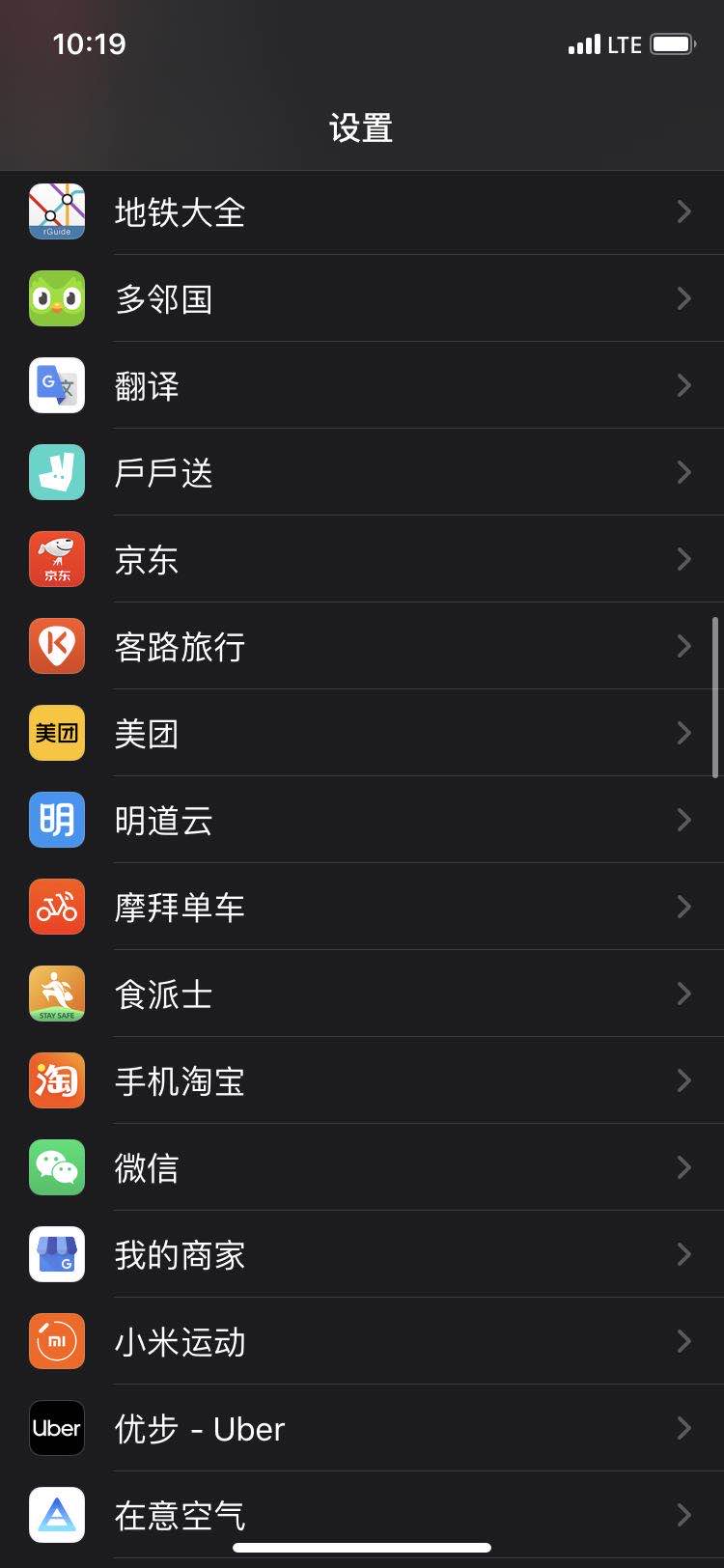Select the Uber 优步 black icon
This screenshot has width=724, height=1568.
pos(56,1428)
